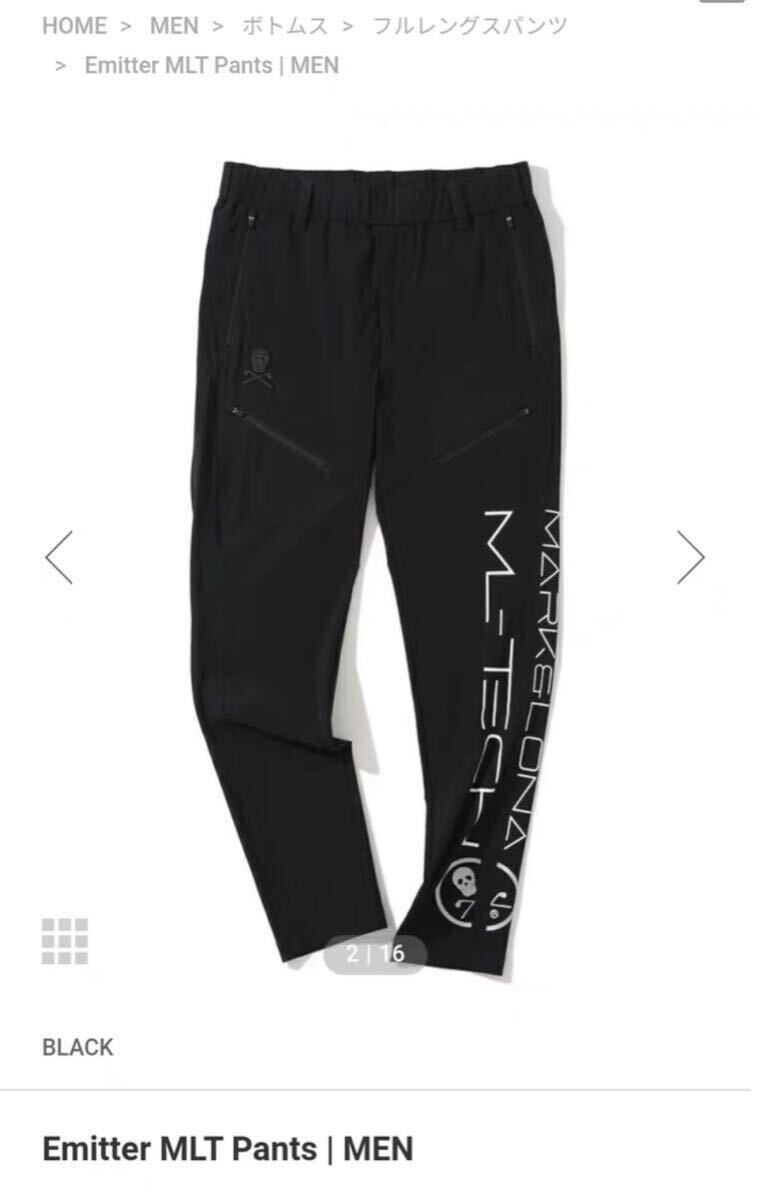Open the image thumbnail grid view
Image resolution: width=762 pixels, height=1200 pixels.
click(65, 941)
